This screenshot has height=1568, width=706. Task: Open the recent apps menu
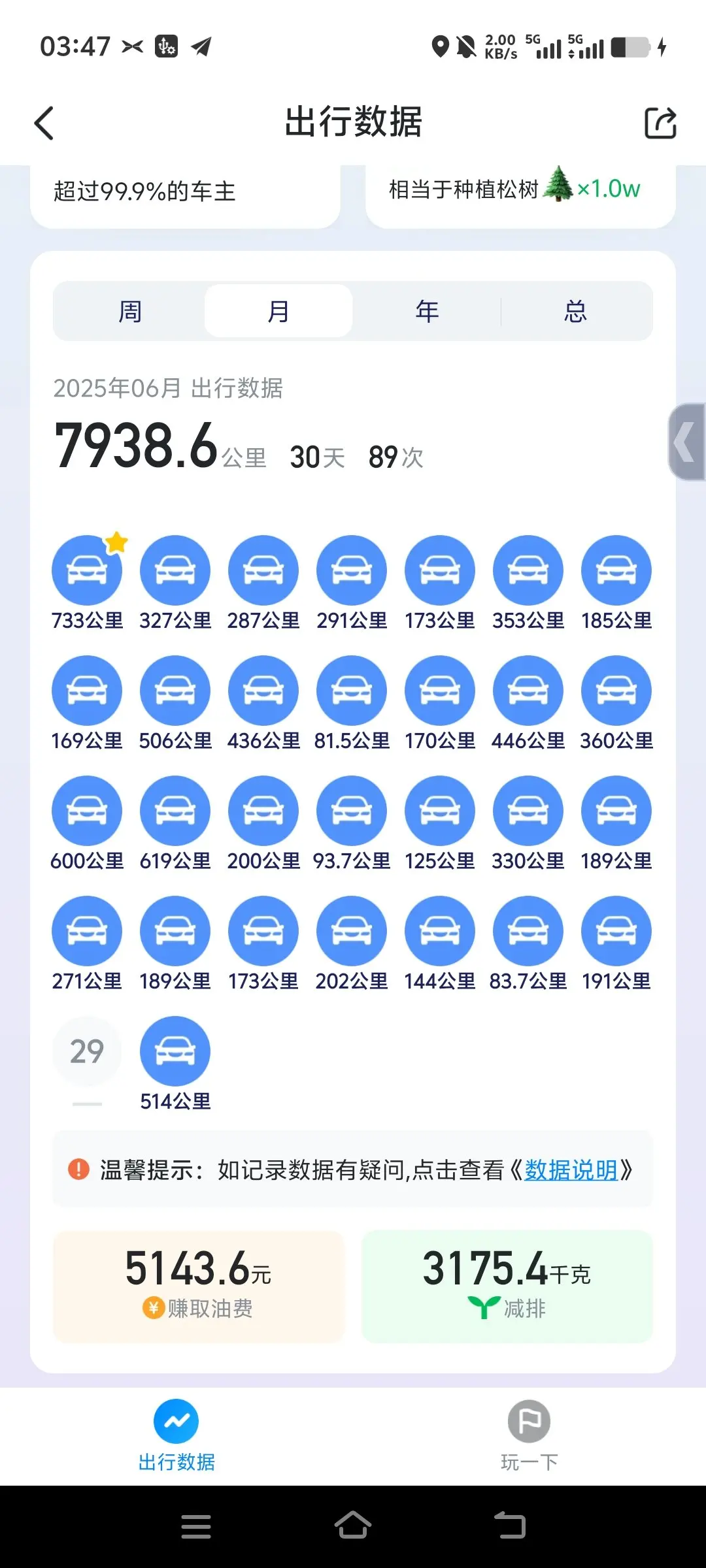[x=196, y=1526]
